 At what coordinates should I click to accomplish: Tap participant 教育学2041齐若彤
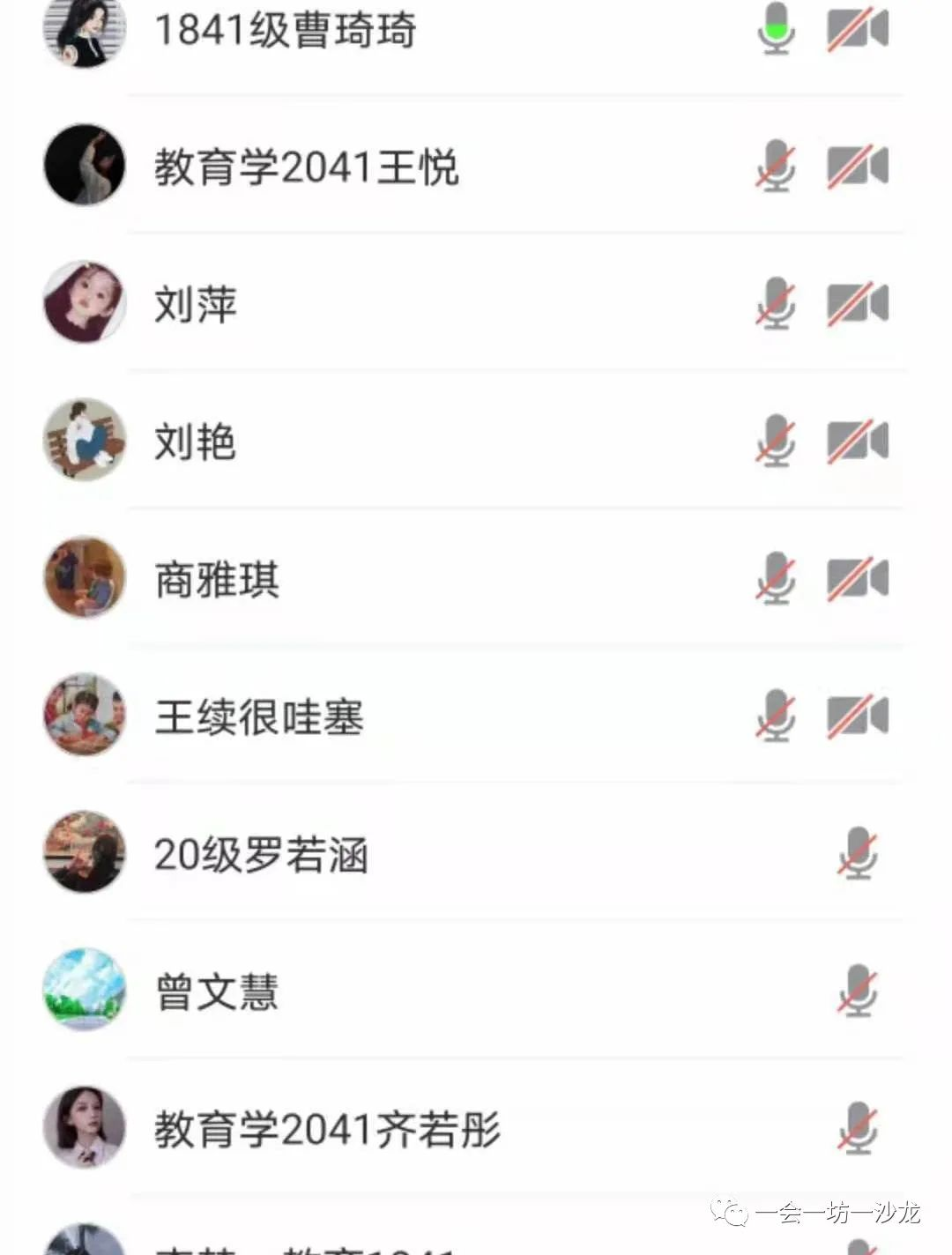328,1129
